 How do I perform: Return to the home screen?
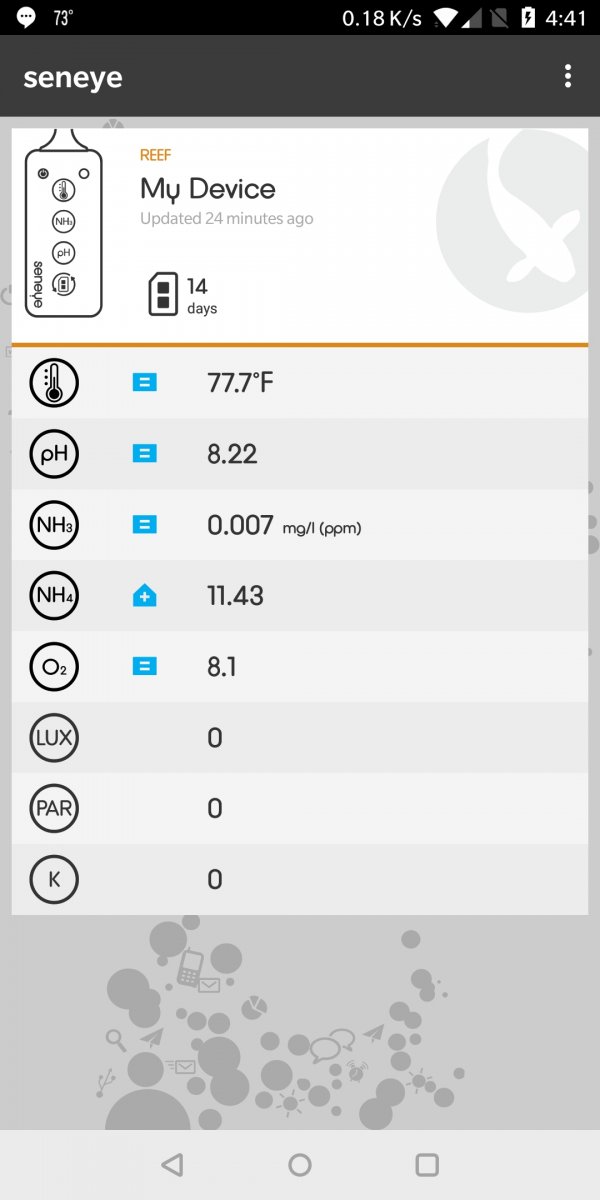[300, 1164]
